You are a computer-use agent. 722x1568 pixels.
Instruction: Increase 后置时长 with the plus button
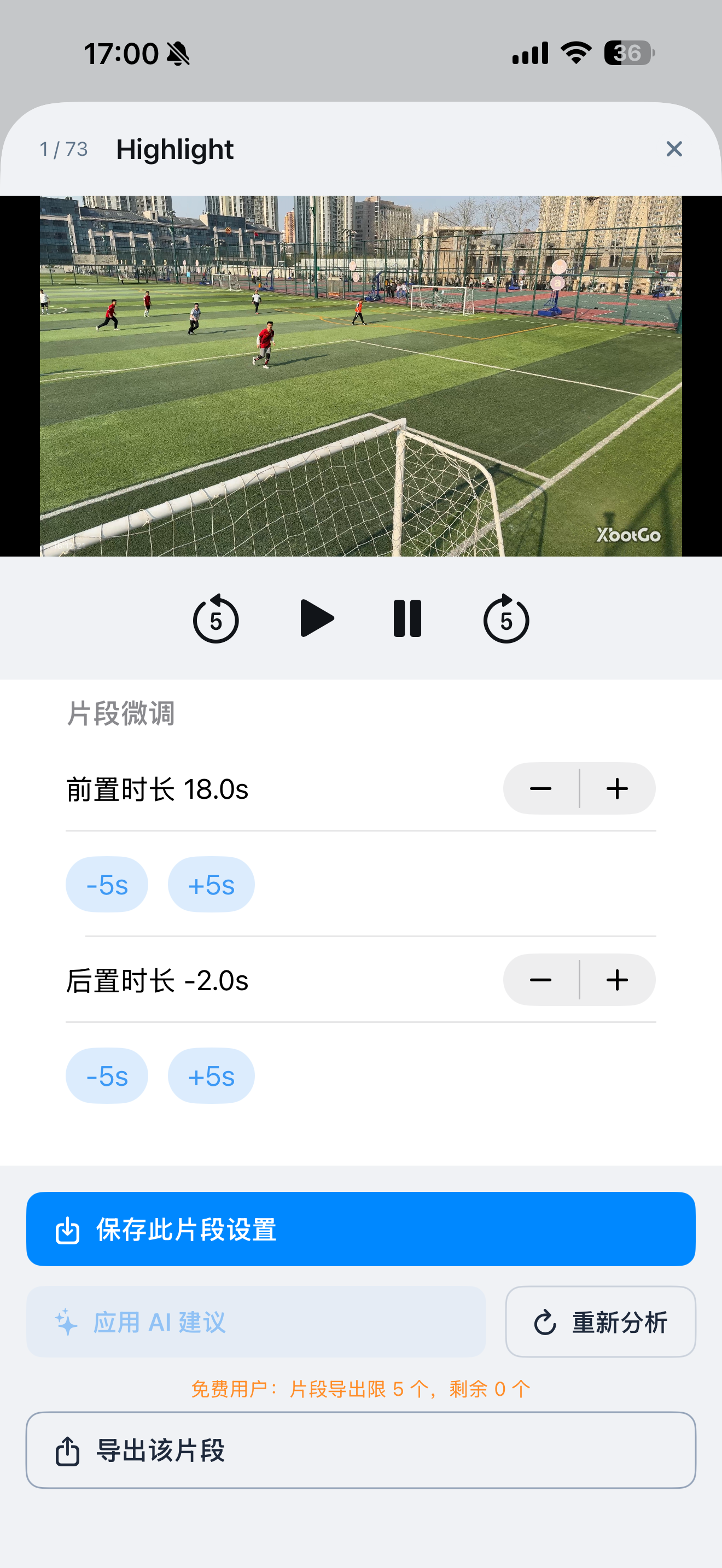coord(616,980)
